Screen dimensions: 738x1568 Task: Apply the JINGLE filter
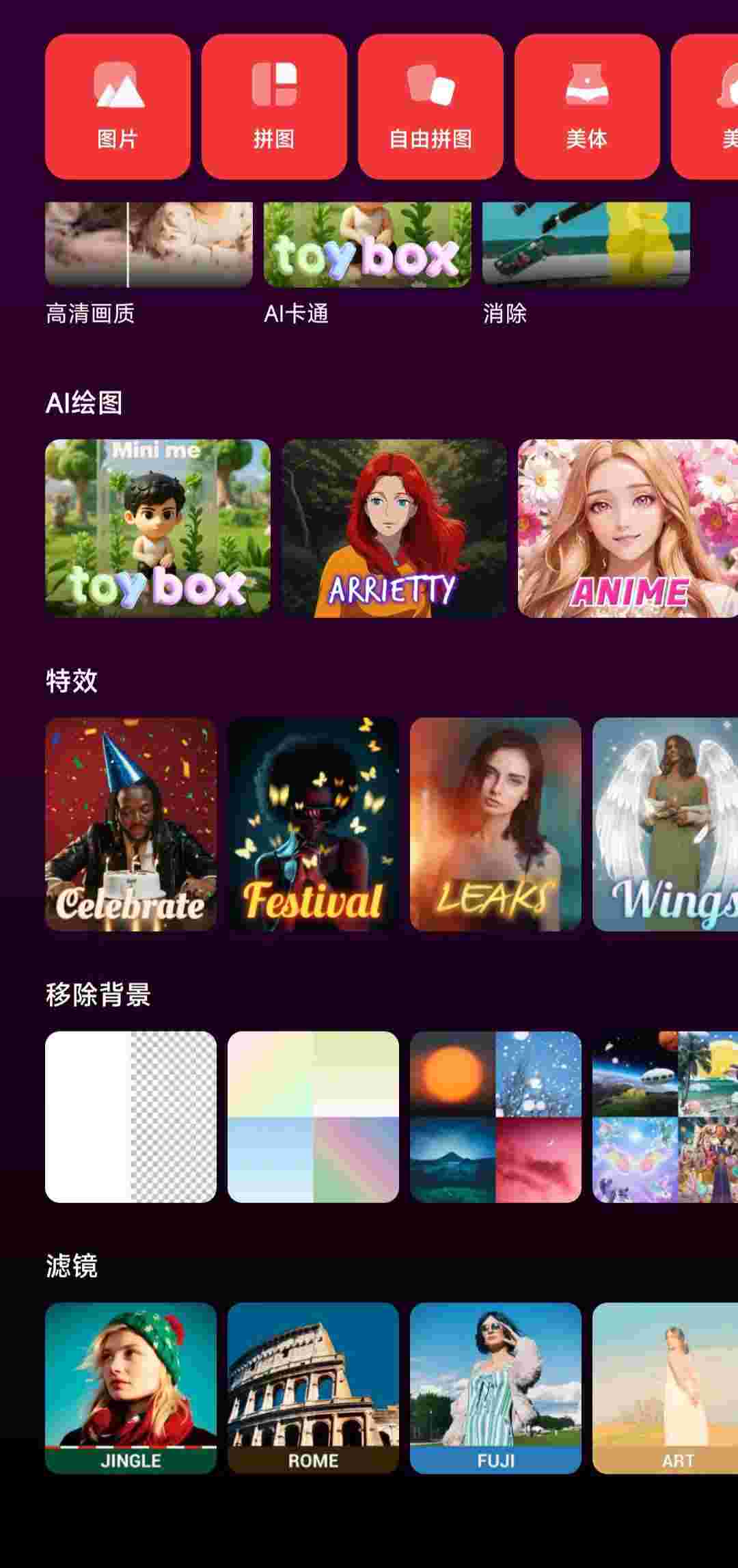point(131,1388)
